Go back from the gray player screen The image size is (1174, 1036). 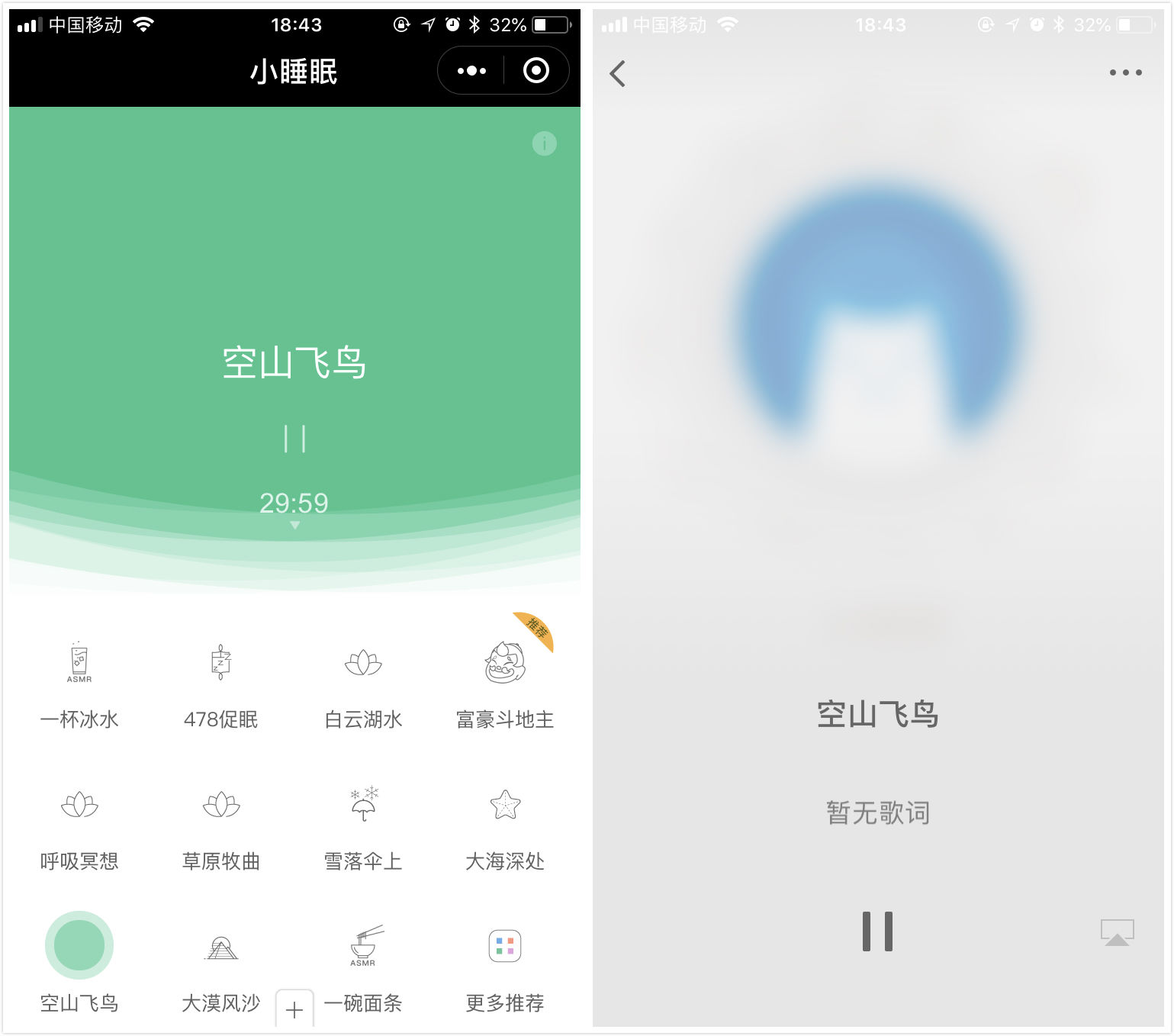(618, 73)
